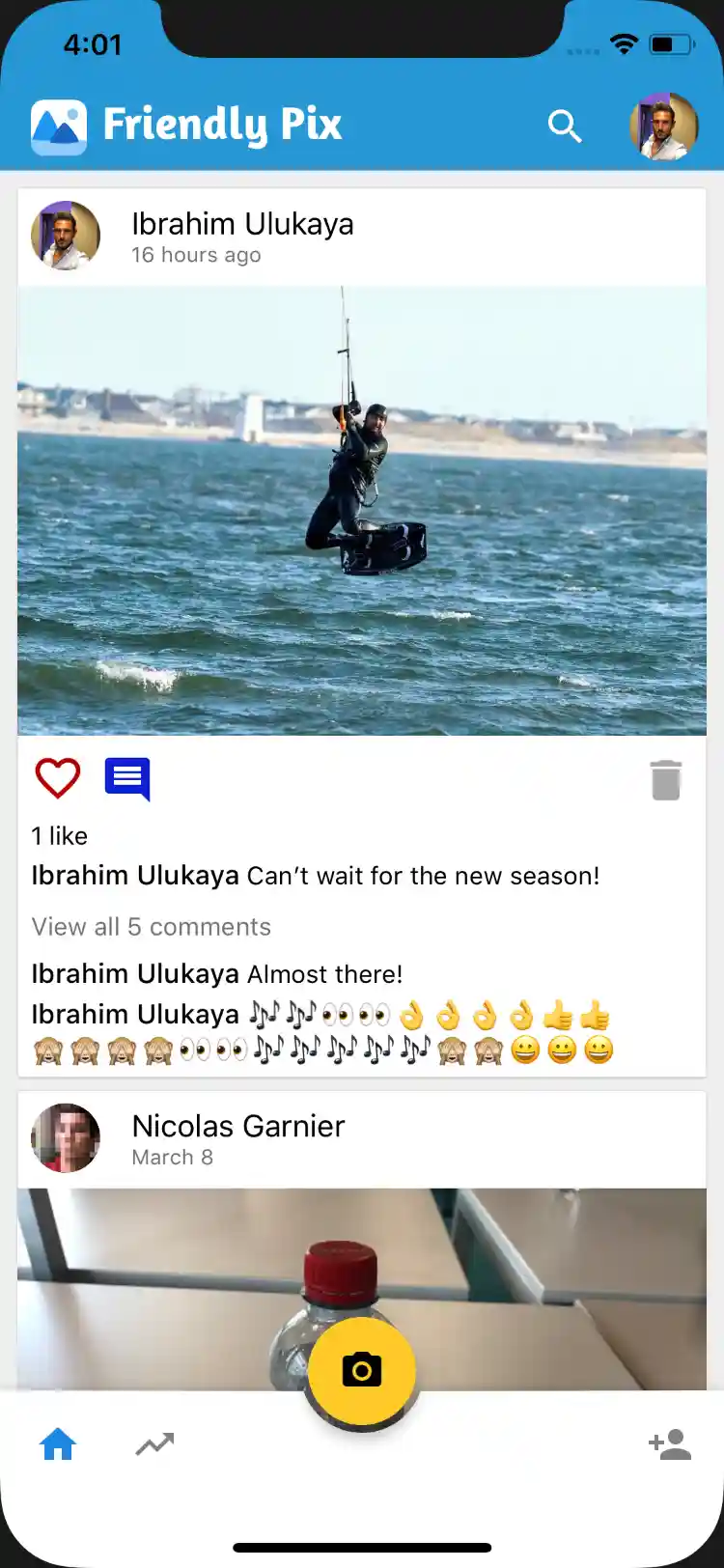This screenshot has height=1568, width=724.
Task: Open your profile avatar in the header
Action: click(663, 126)
